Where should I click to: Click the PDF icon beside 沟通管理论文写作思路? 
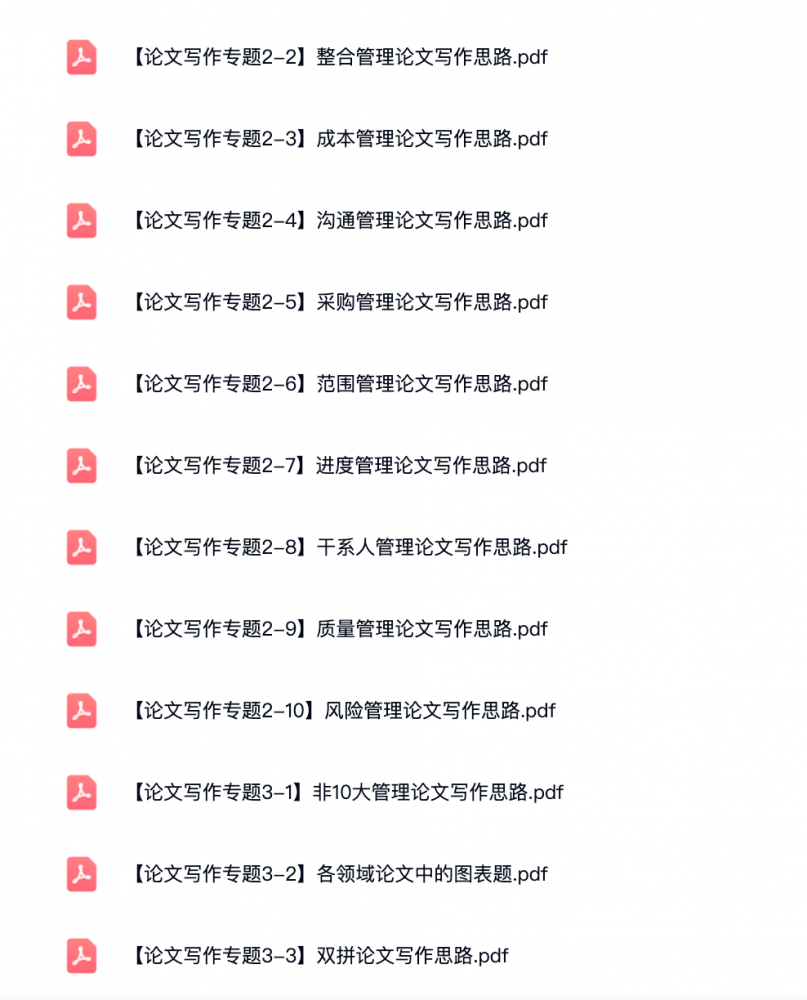[81, 221]
